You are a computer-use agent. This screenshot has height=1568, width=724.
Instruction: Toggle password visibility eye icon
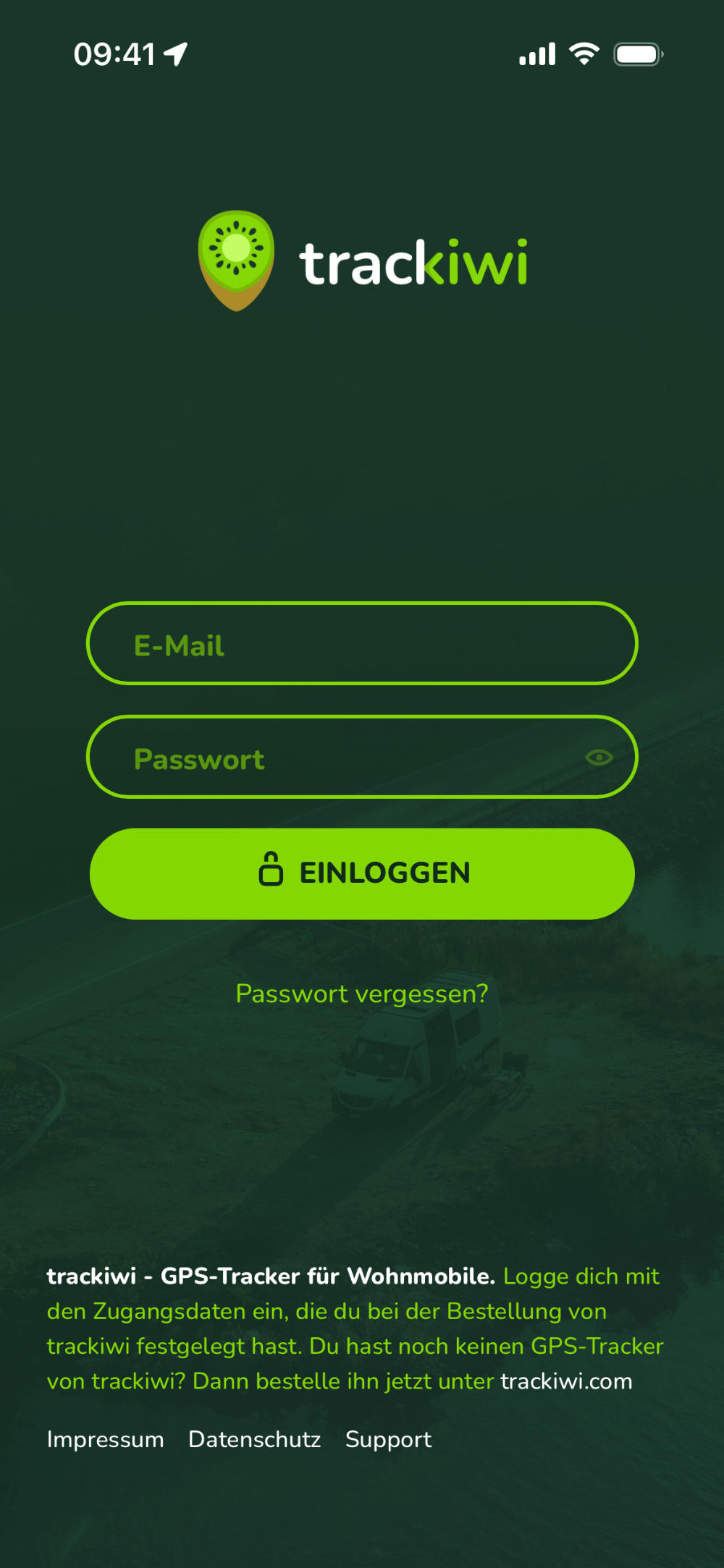tap(599, 758)
